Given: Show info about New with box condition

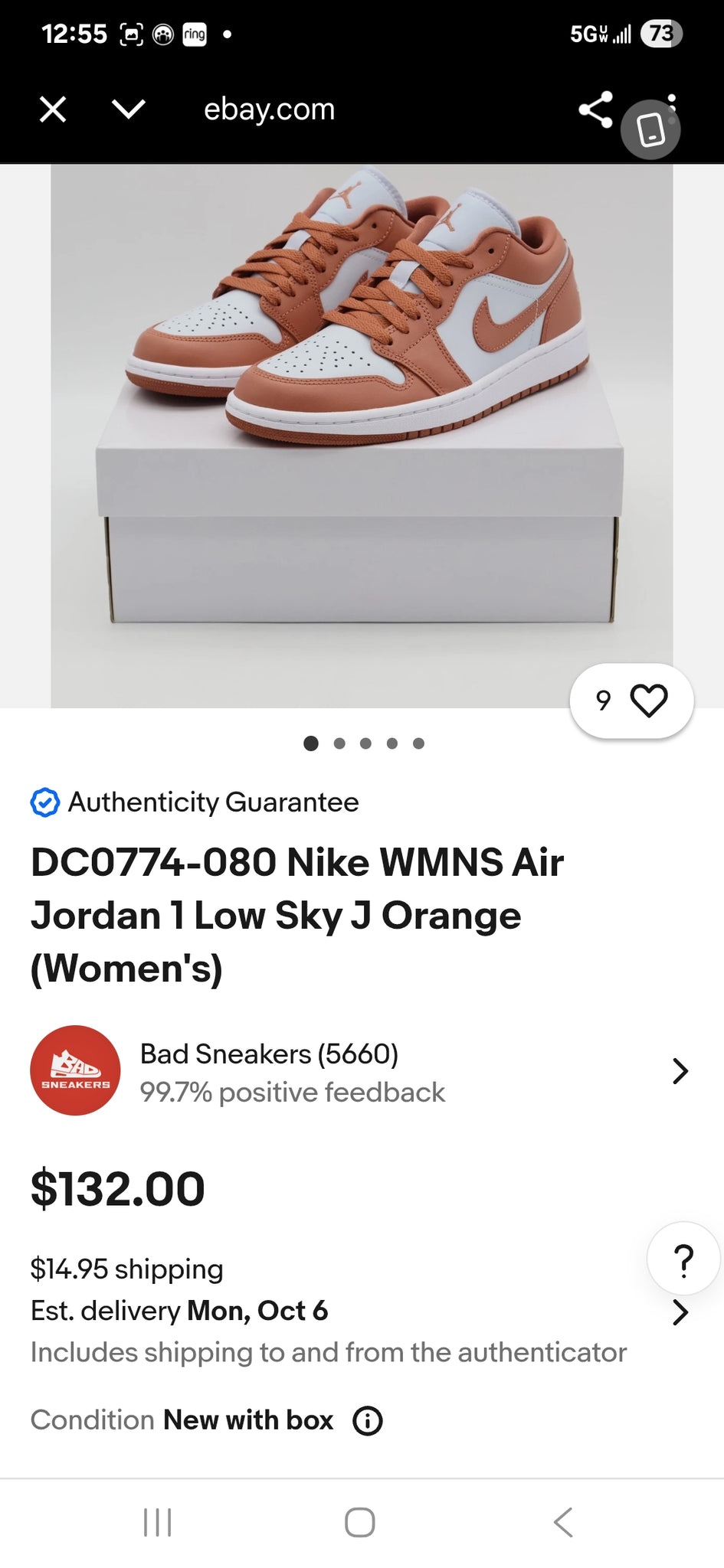Looking at the screenshot, I should tap(368, 1421).
